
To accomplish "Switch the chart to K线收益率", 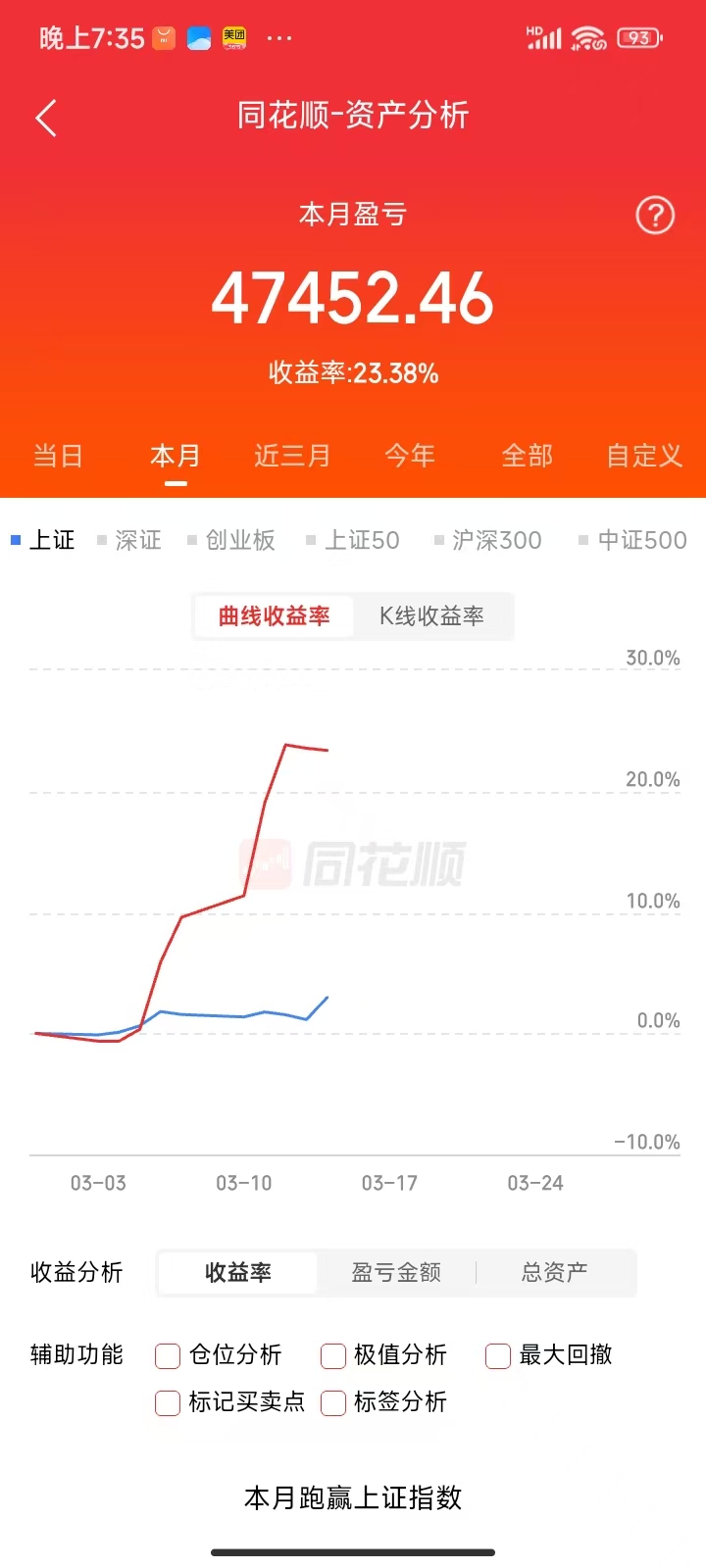I will coord(431,616).
